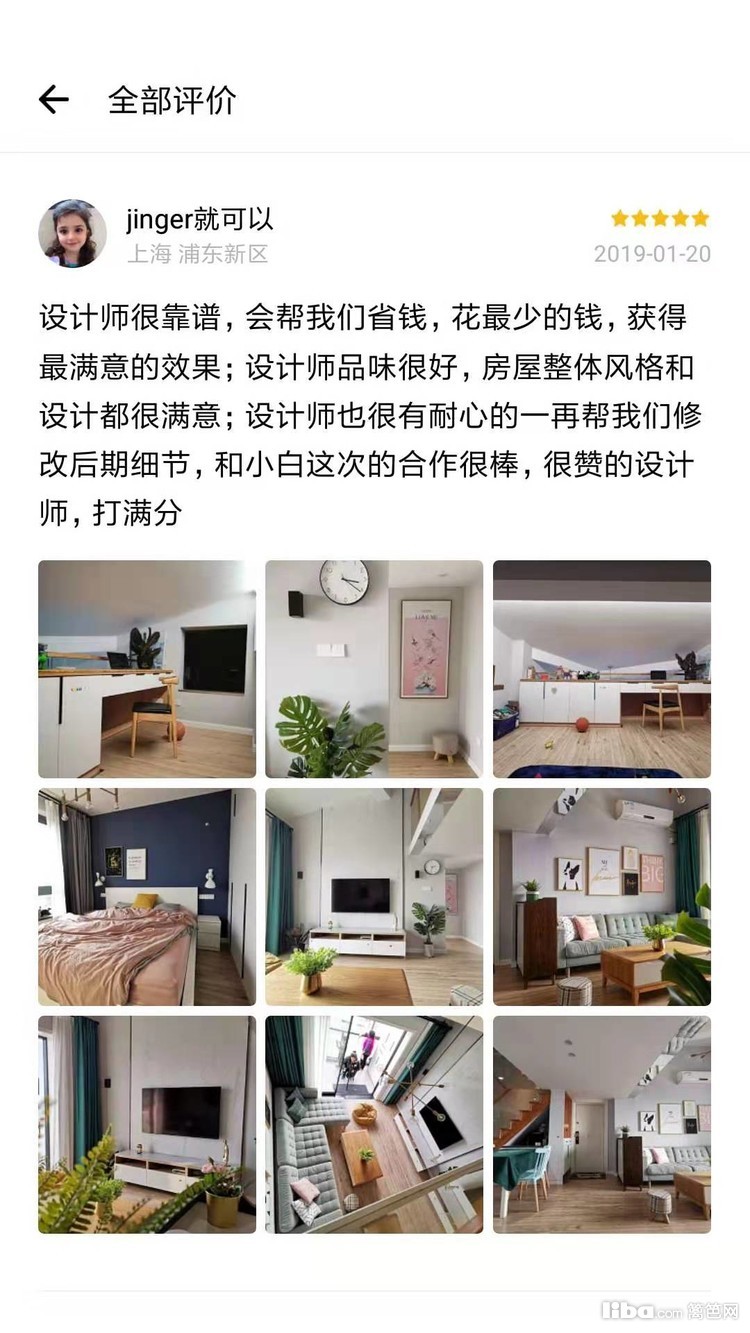Enlarge the overhead living room view photo

click(374, 1125)
